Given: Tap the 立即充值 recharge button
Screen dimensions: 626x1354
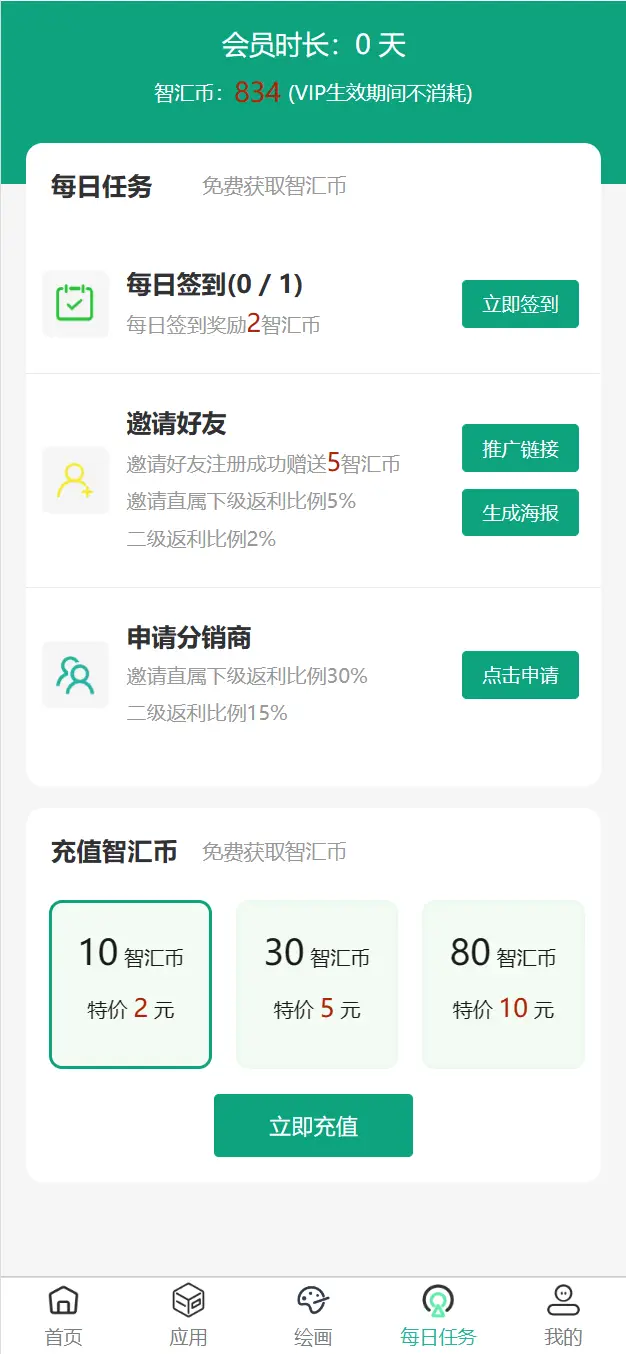Looking at the screenshot, I should pos(313,1125).
